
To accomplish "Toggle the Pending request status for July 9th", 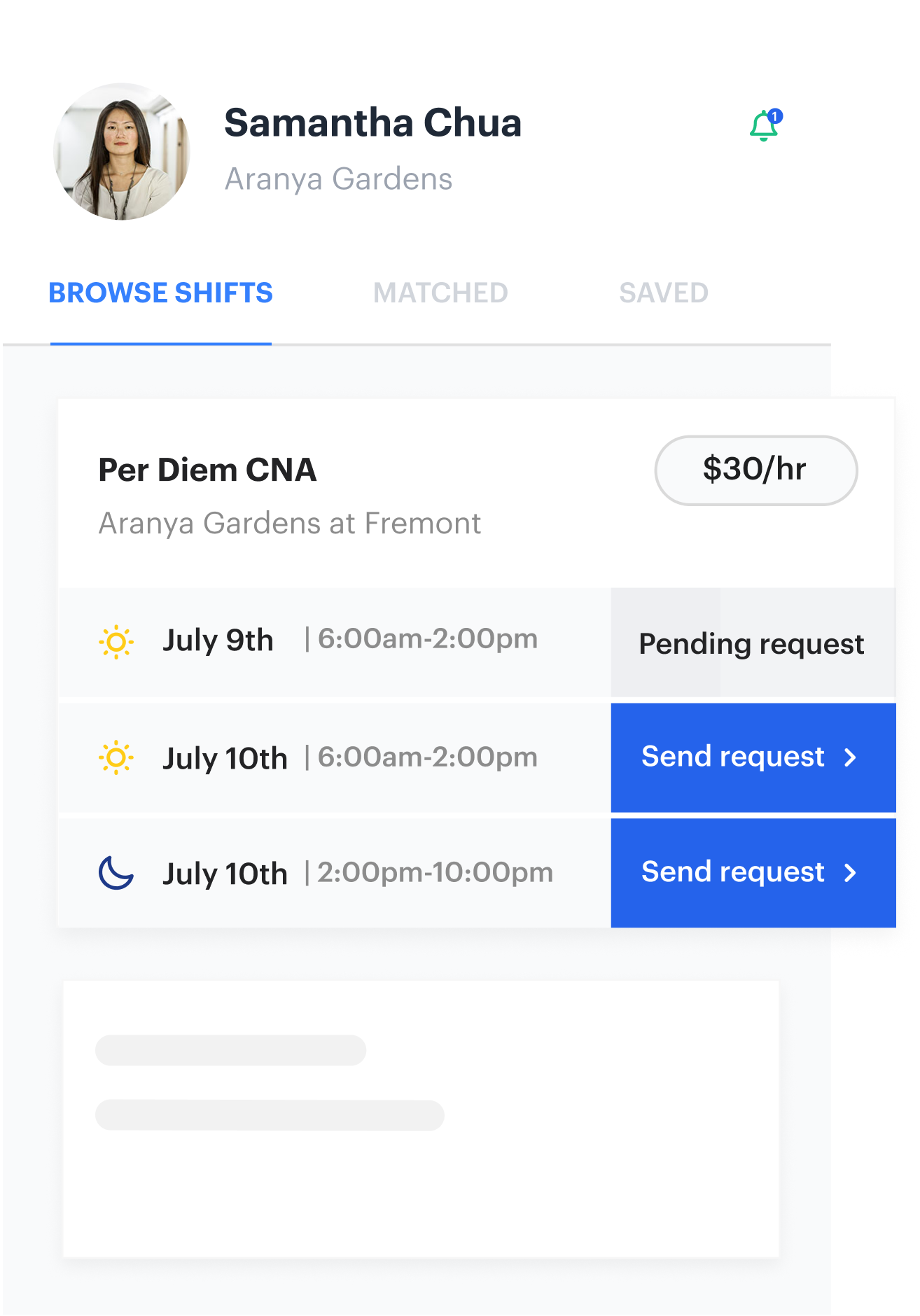I will pos(751,643).
